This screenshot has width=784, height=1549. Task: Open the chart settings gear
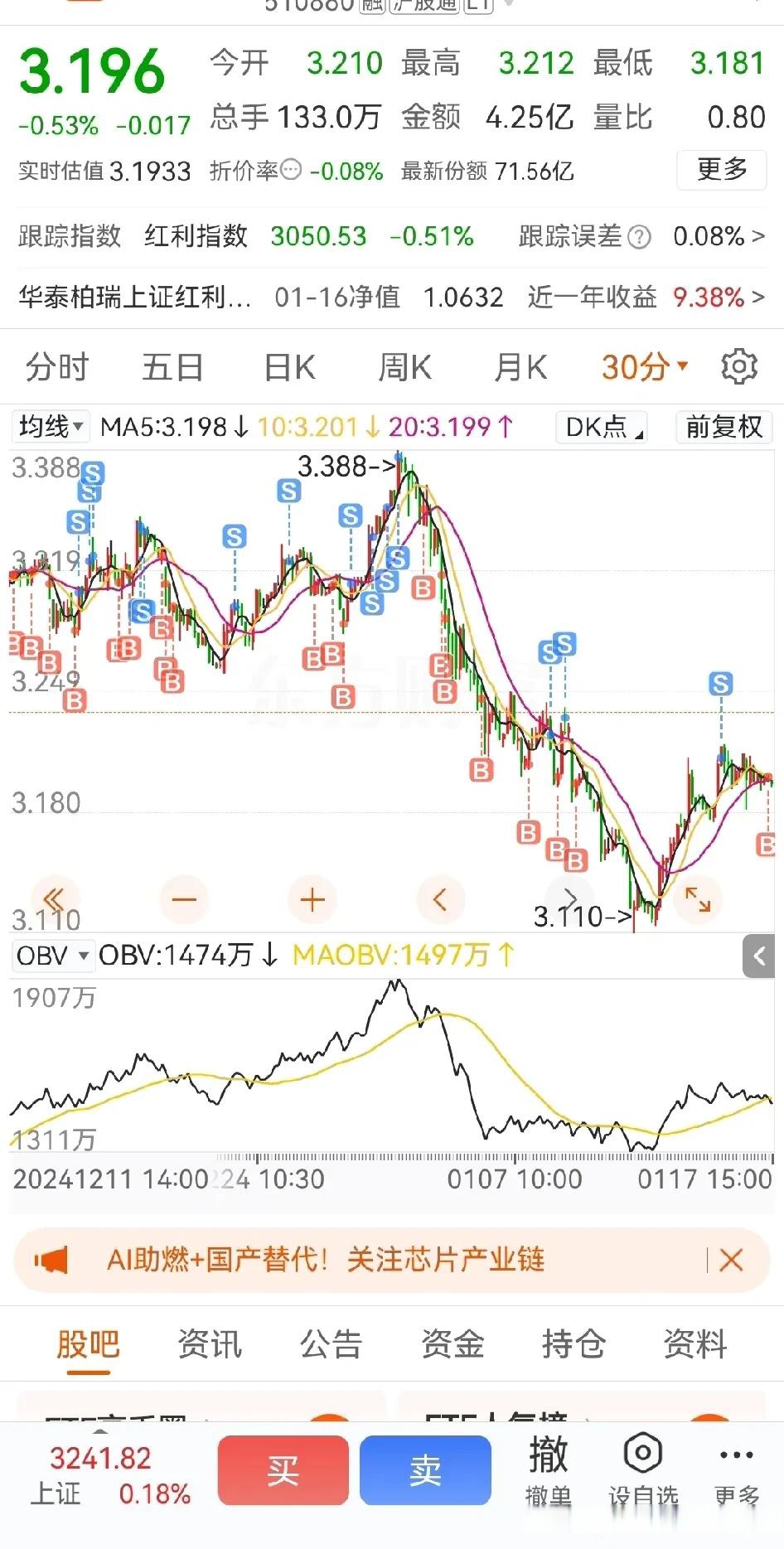(739, 365)
